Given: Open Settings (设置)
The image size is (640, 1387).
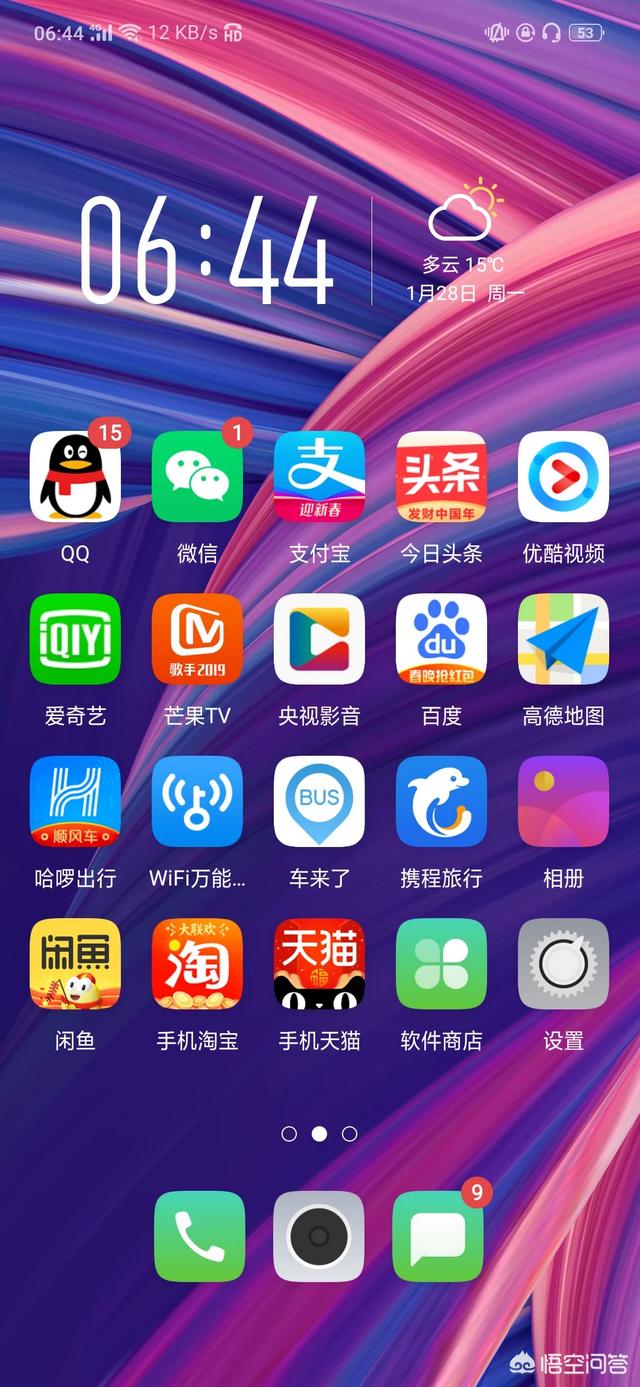Looking at the screenshot, I should [x=563, y=964].
